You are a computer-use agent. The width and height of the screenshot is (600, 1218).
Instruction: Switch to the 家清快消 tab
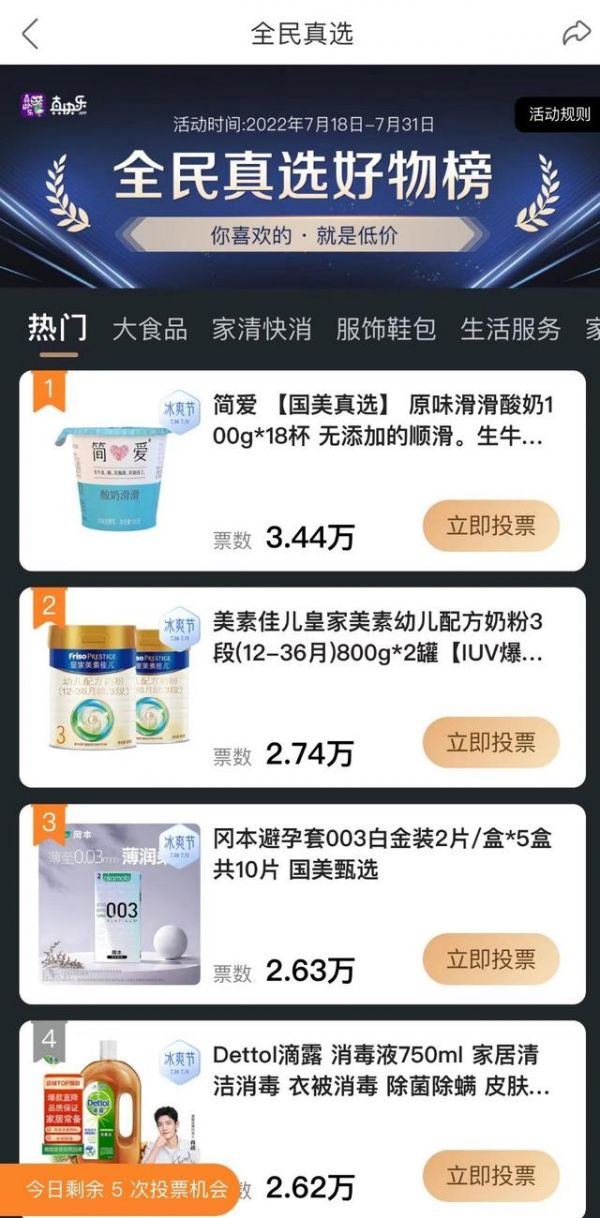click(x=261, y=329)
